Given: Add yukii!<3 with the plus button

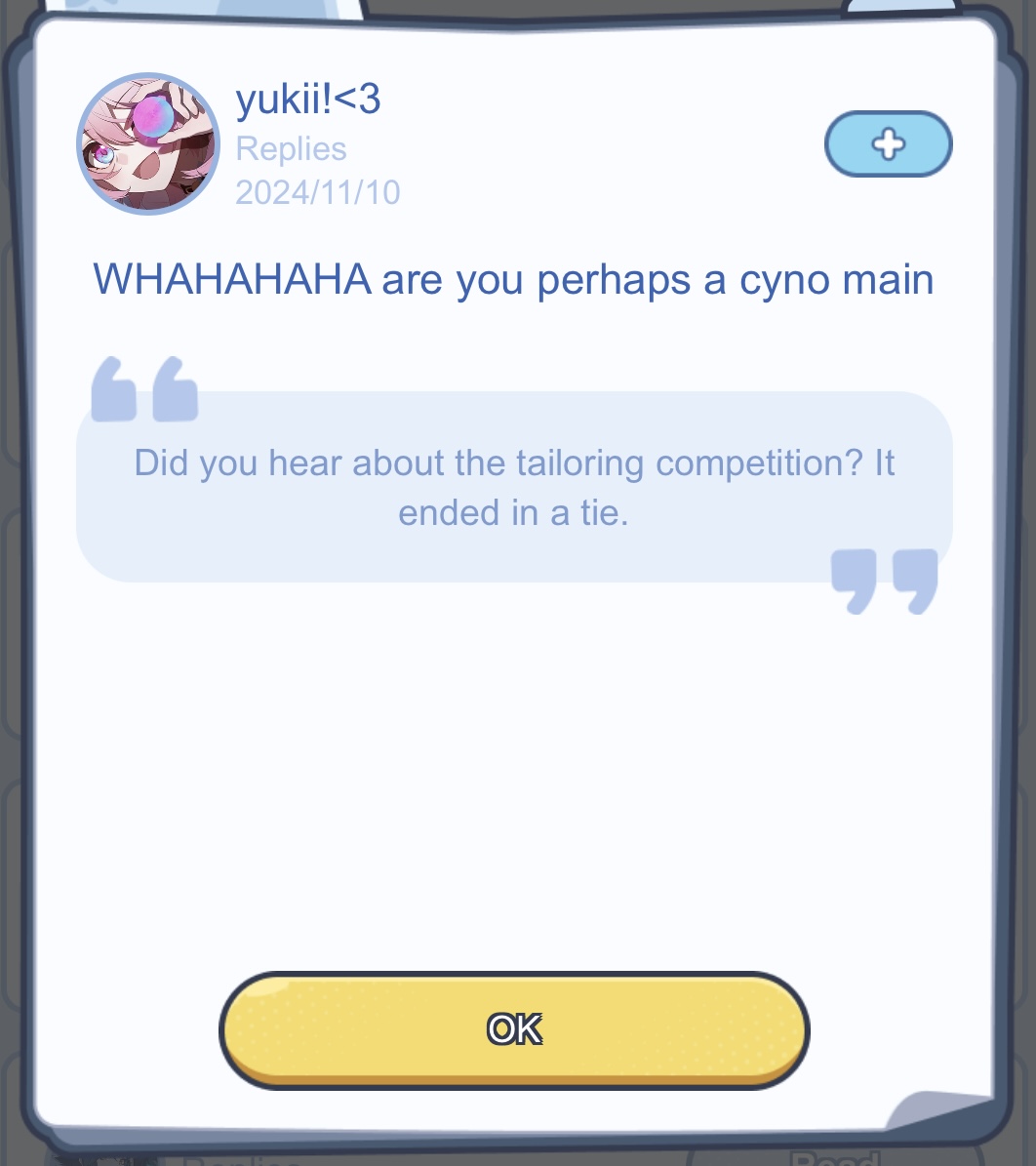Looking at the screenshot, I should coord(888,144).
